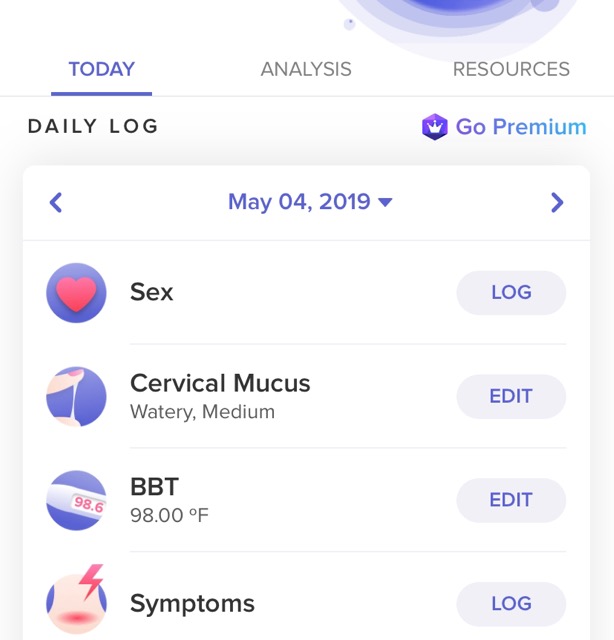Tap Go Premium link

click(504, 127)
